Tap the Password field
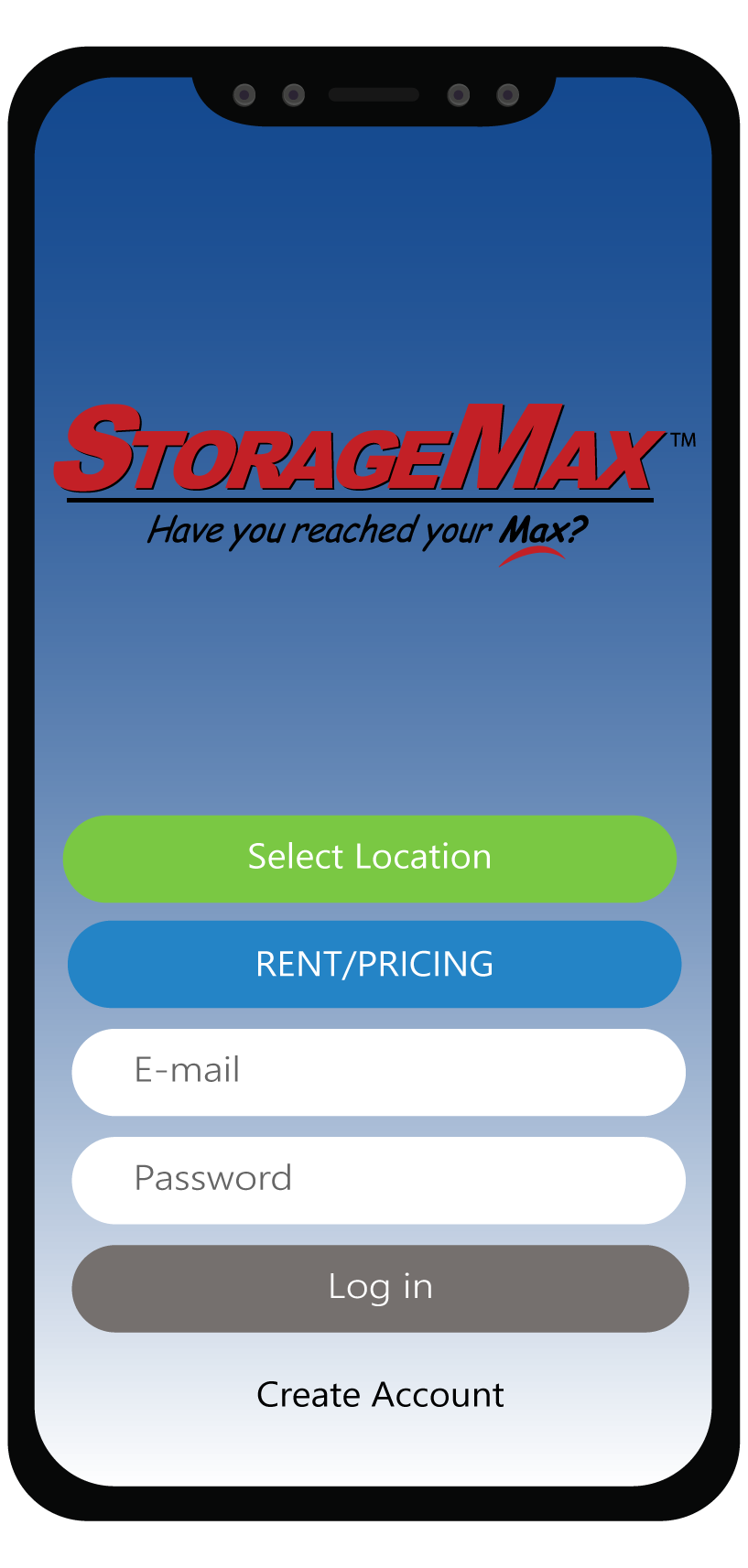Image resolution: width=748 pixels, height=1568 pixels. click(x=378, y=1180)
